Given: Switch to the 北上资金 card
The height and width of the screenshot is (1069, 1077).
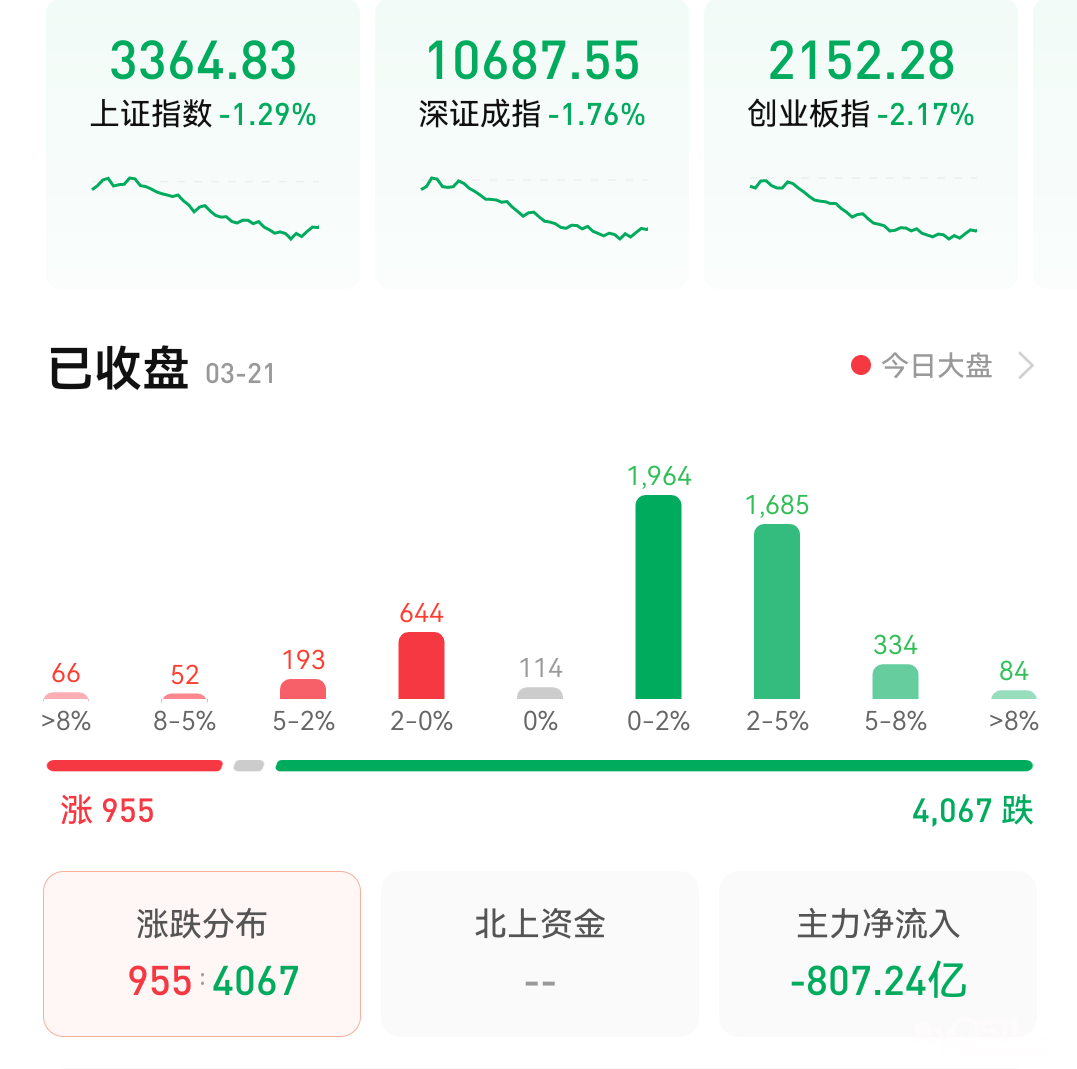Looking at the screenshot, I should pos(540,954).
